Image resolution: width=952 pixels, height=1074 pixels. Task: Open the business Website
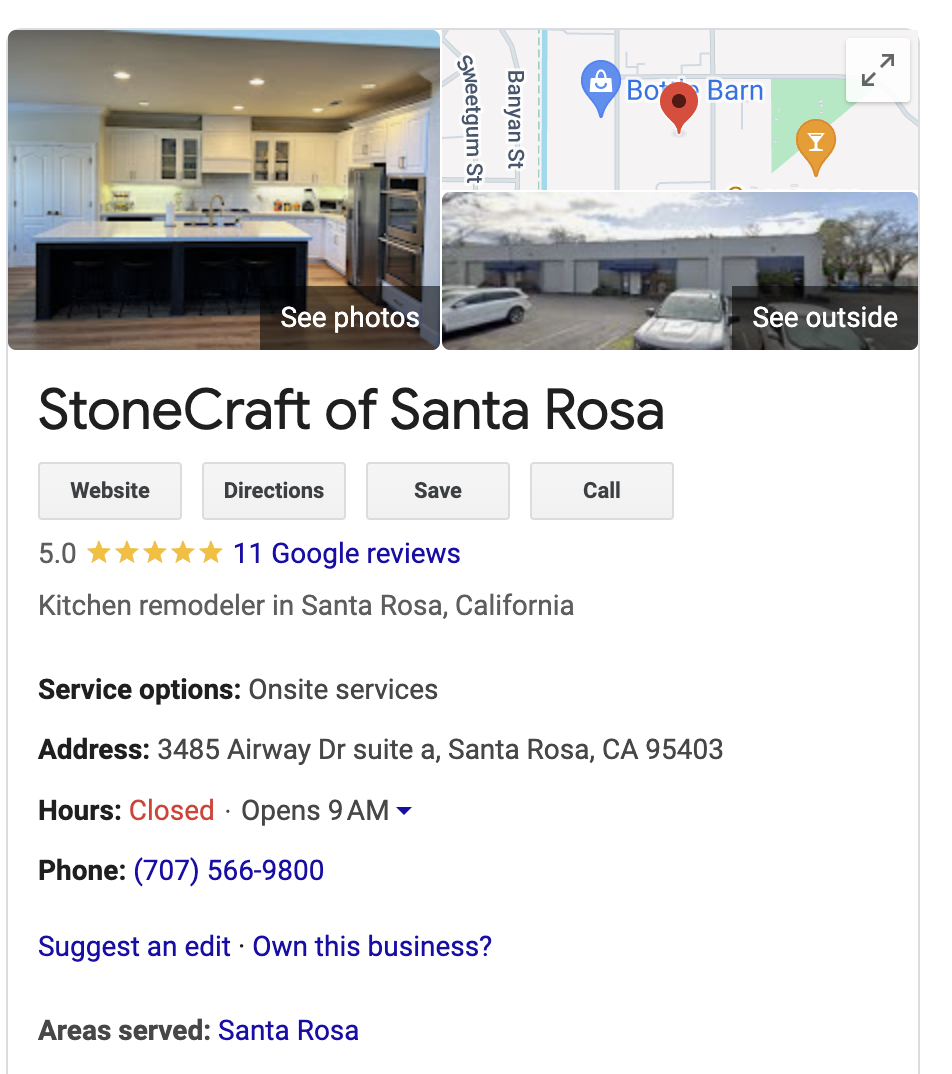(110, 491)
